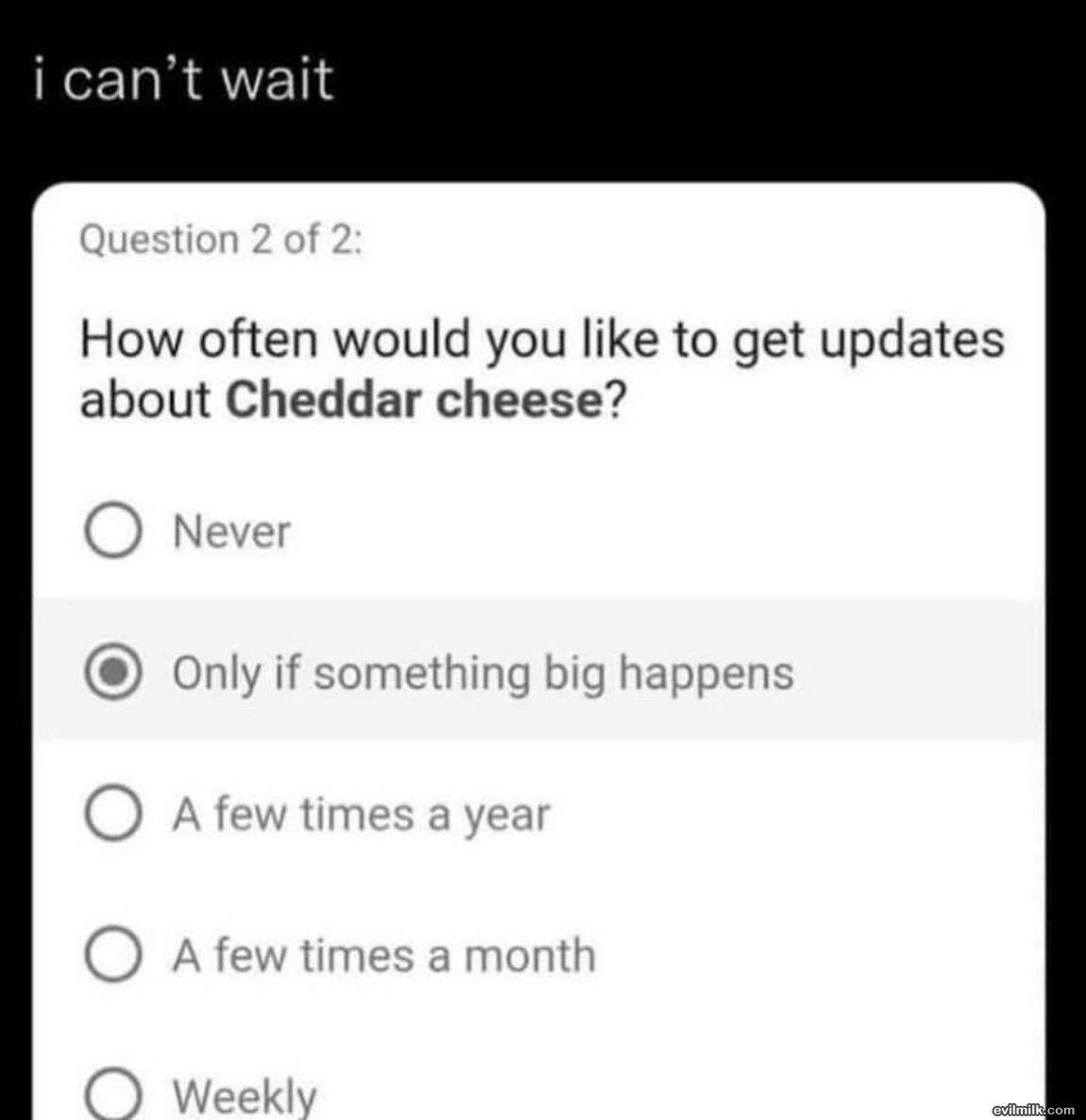Click the A few times a month label
The width and height of the screenshot is (1086, 1120).
point(382,956)
